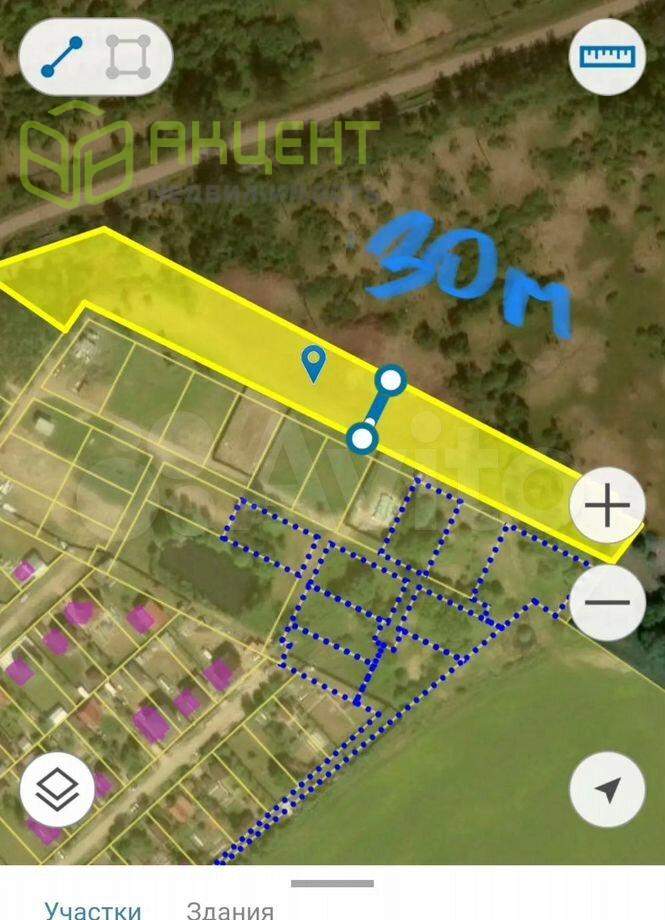Center map on my location

tap(607, 790)
